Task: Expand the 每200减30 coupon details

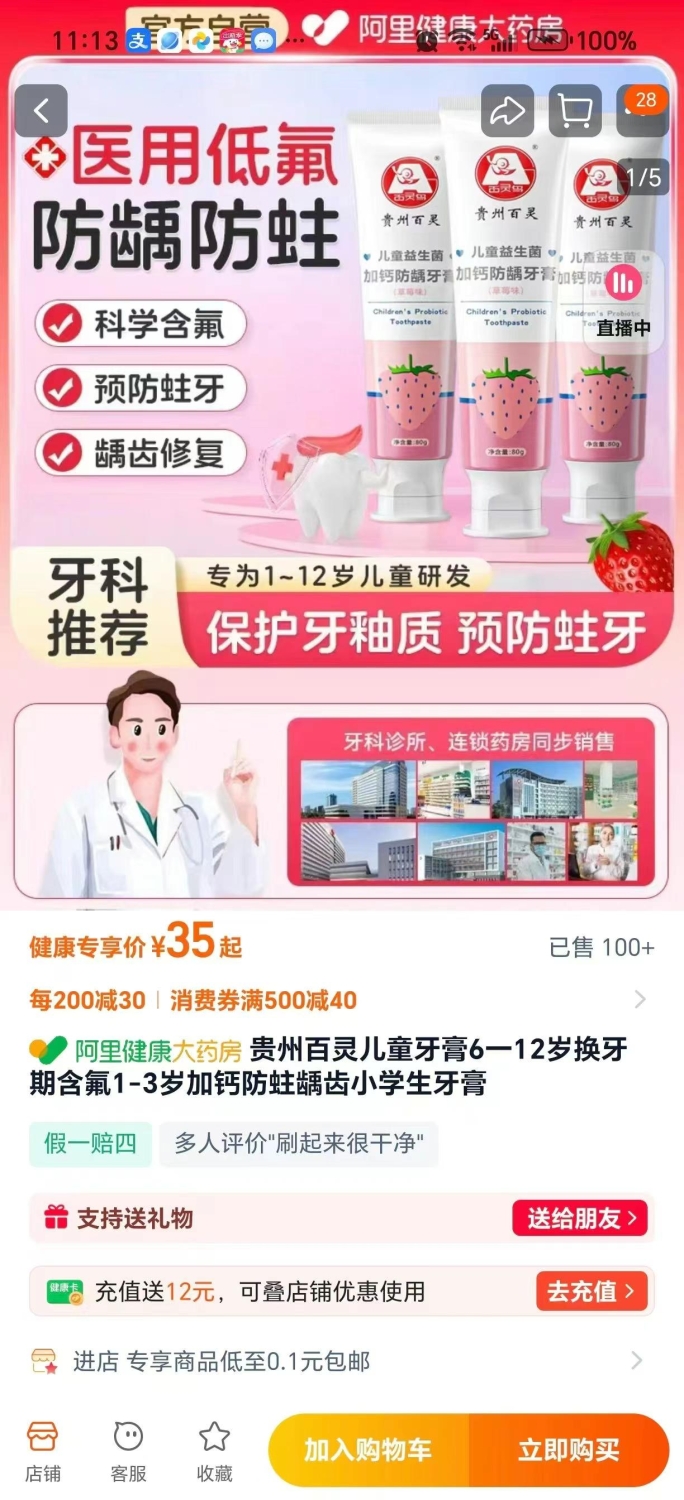Action: [342, 1000]
